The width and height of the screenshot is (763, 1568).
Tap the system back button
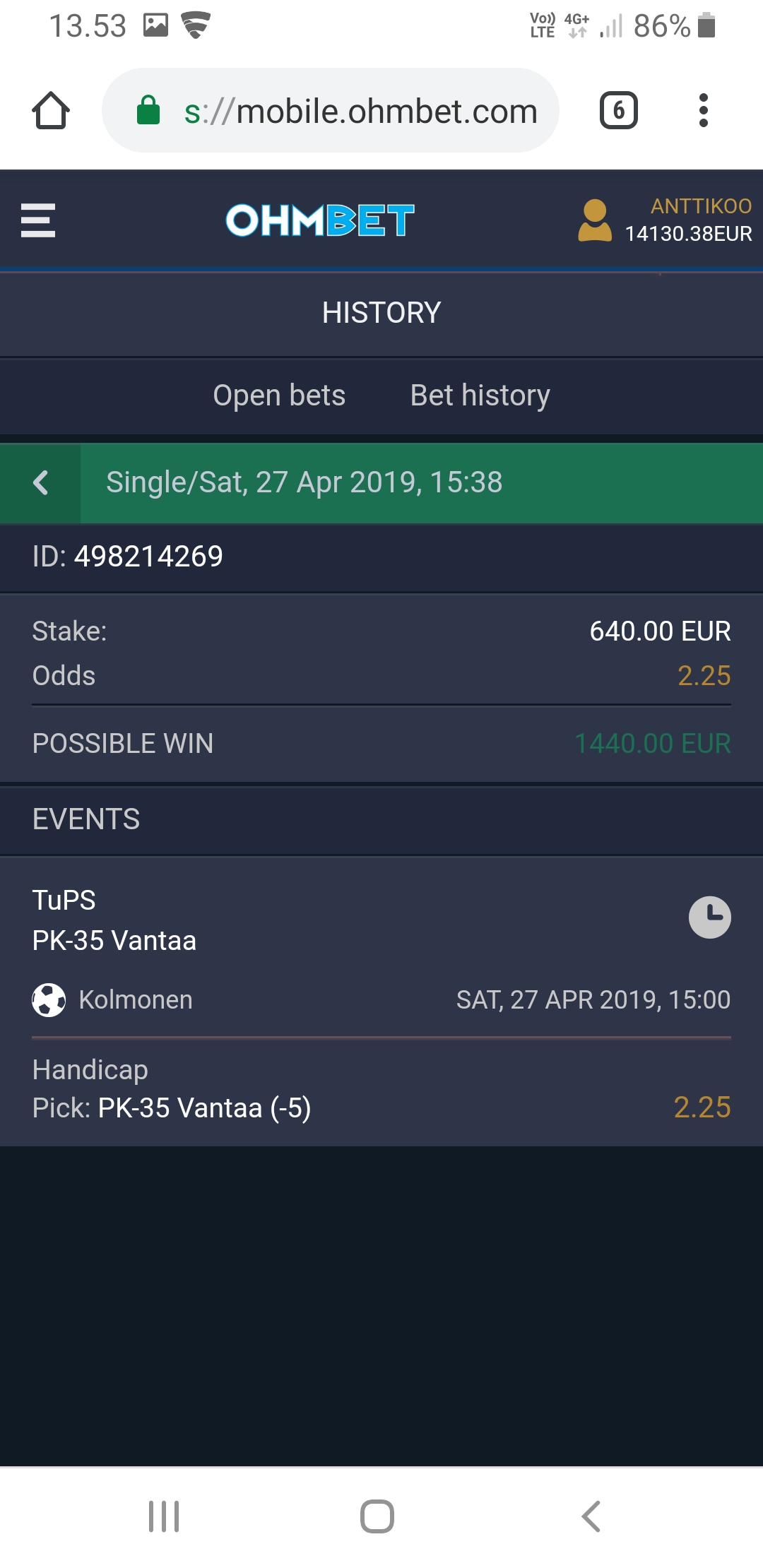pyautogui.click(x=591, y=1516)
